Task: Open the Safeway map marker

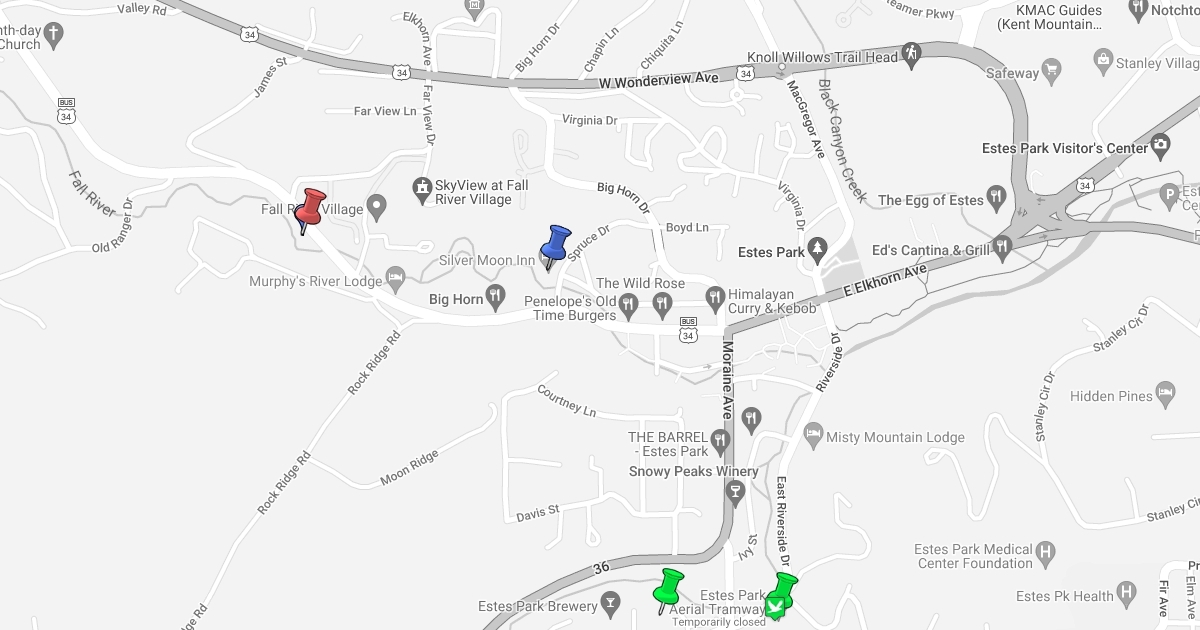Action: pyautogui.click(x=1051, y=70)
